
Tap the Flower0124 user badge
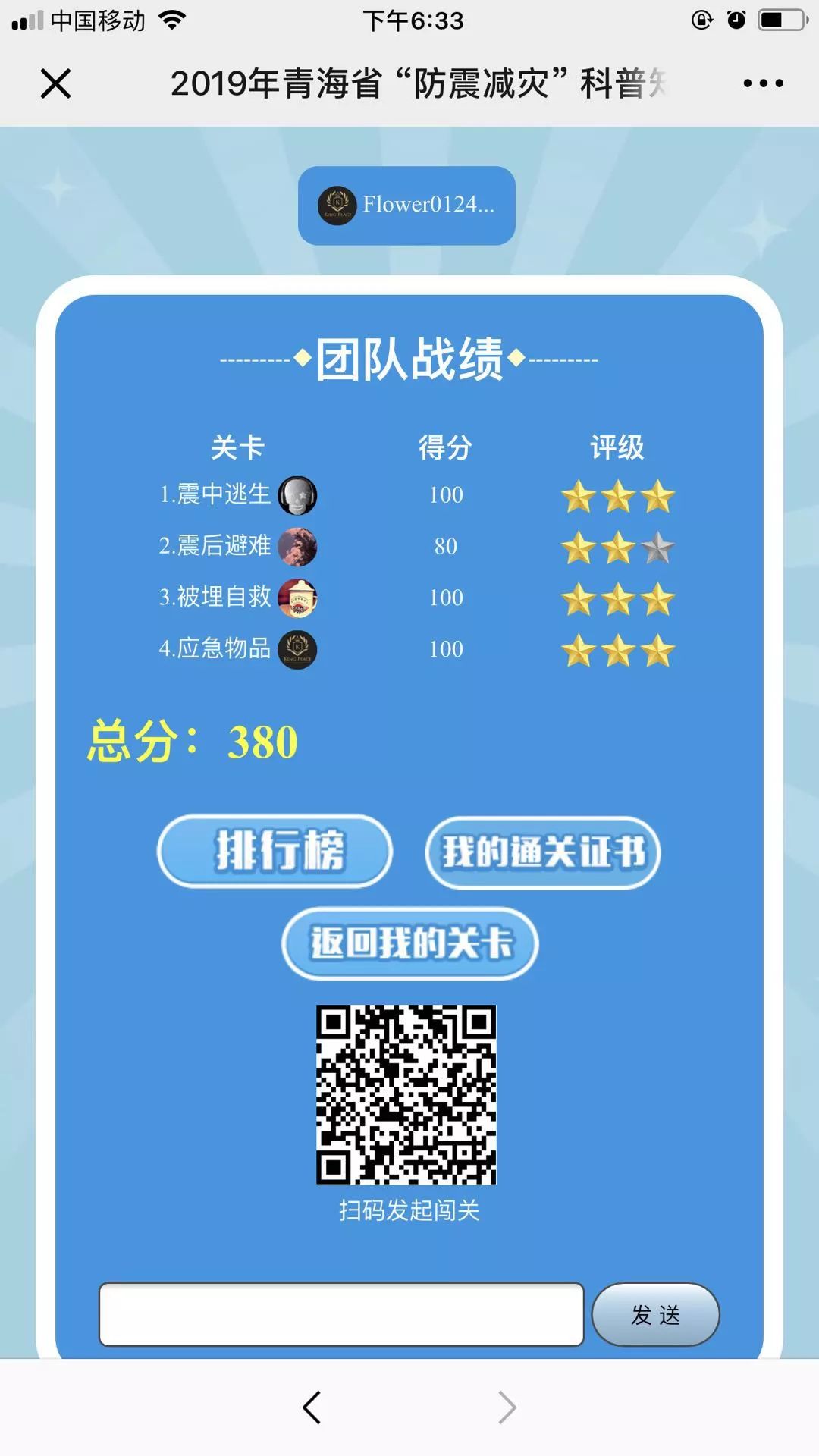(406, 206)
